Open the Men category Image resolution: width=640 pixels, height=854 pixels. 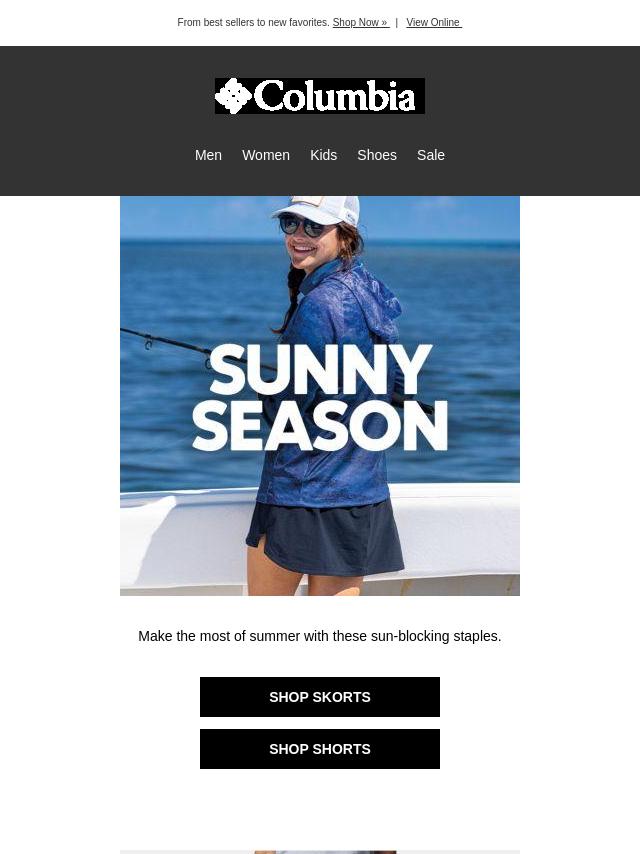pyautogui.click(x=208, y=155)
